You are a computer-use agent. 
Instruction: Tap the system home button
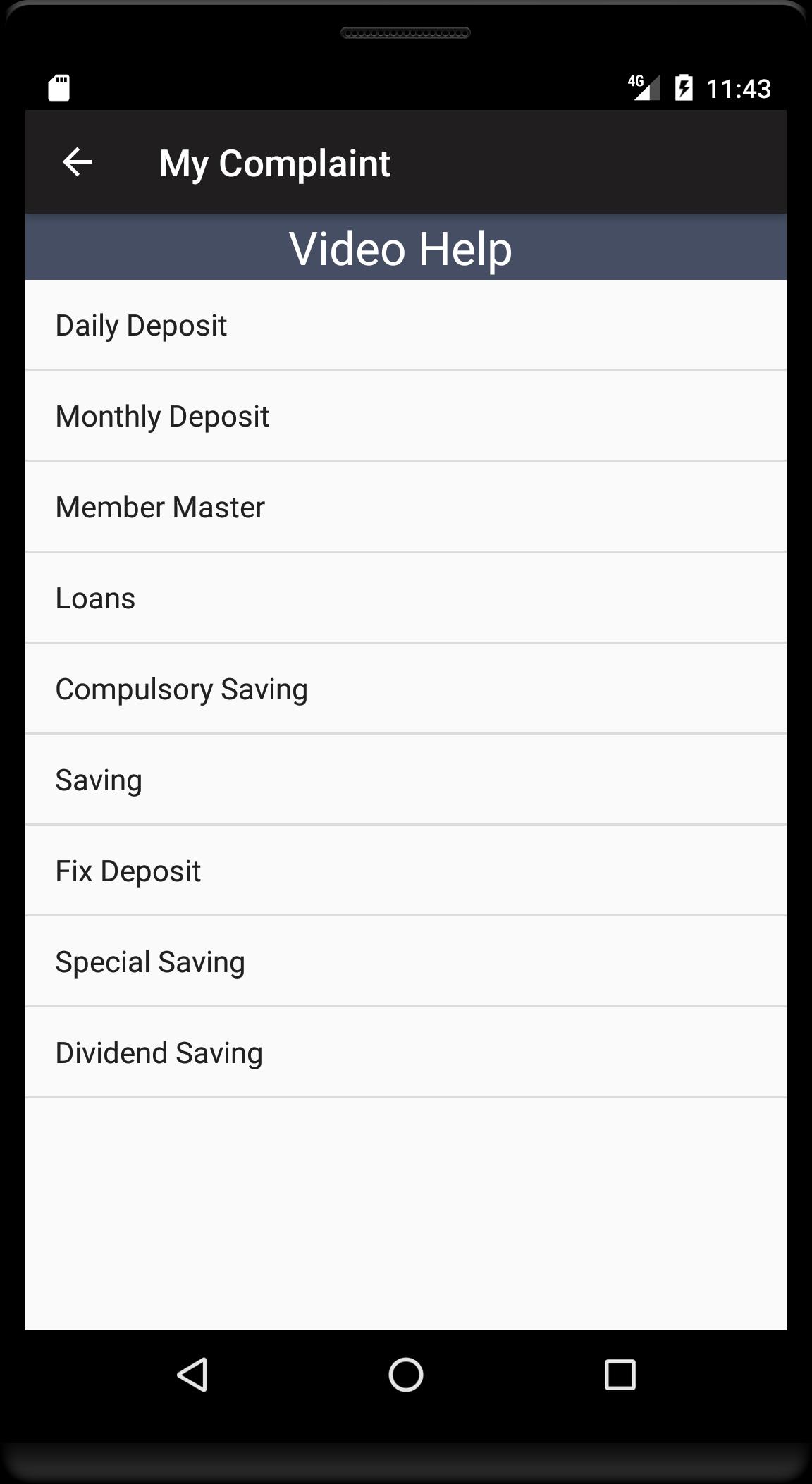[405, 1375]
